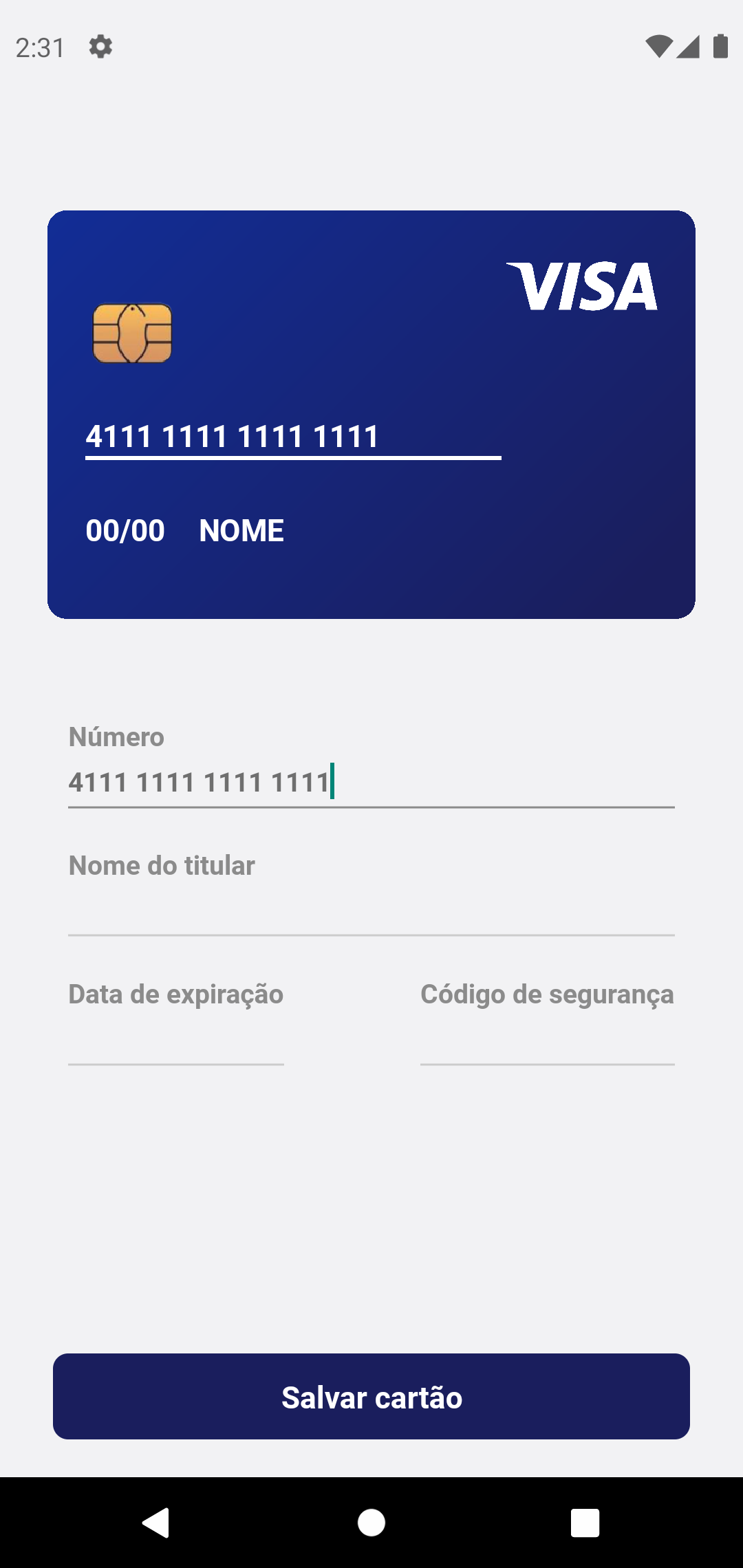Tap the Número card number field
Screen dimensions: 743x1568
371,783
